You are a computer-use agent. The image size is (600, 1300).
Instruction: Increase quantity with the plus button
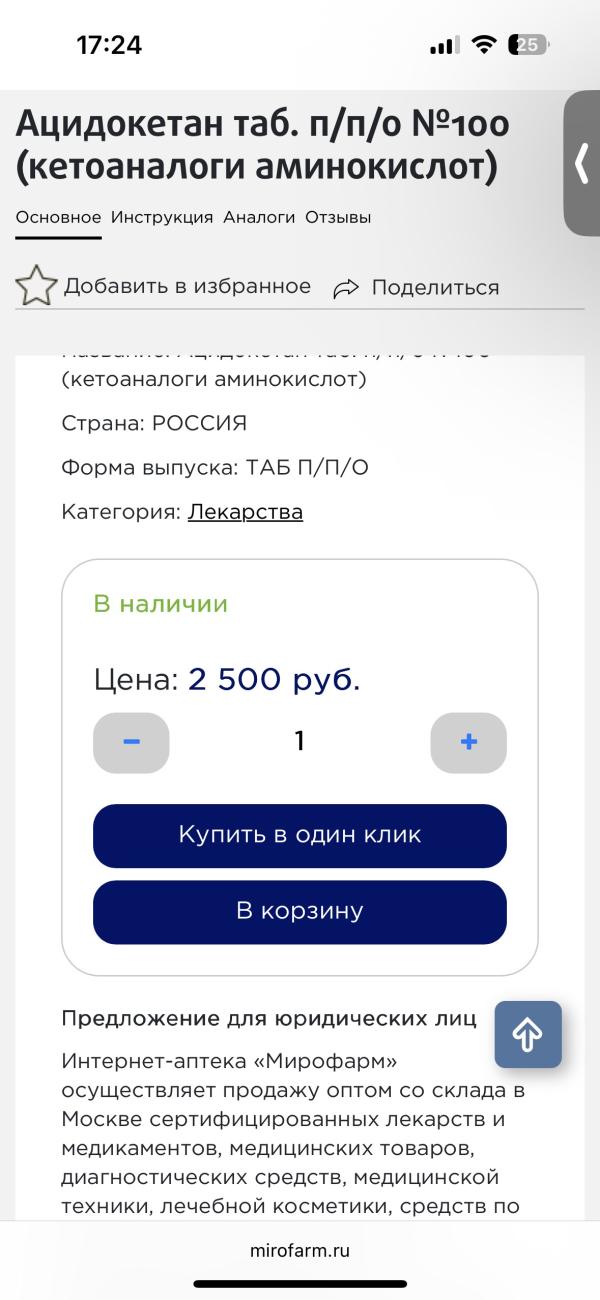[468, 742]
